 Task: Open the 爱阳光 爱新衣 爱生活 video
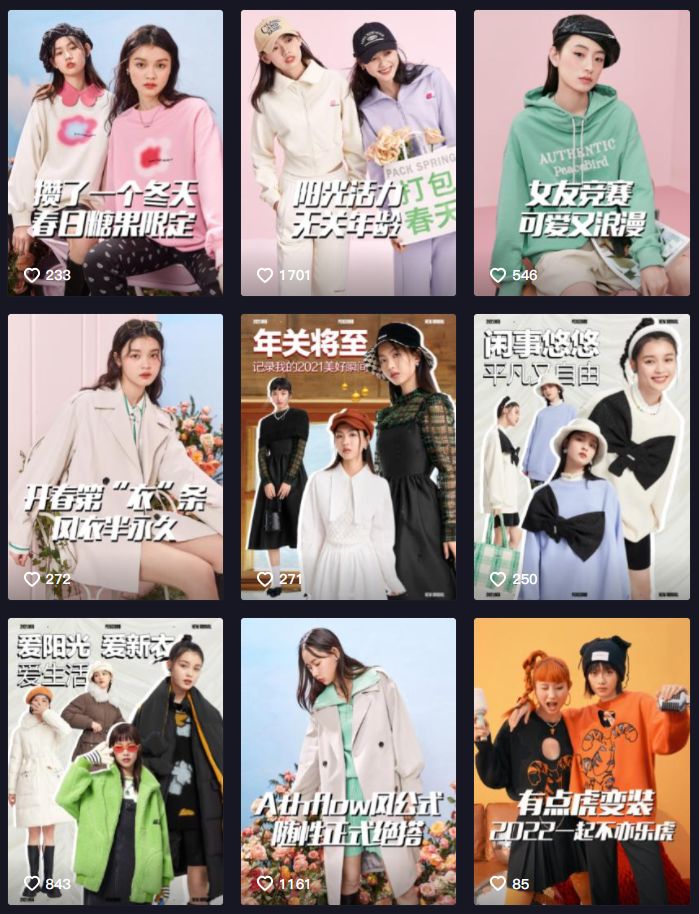pyautogui.click(x=115, y=760)
